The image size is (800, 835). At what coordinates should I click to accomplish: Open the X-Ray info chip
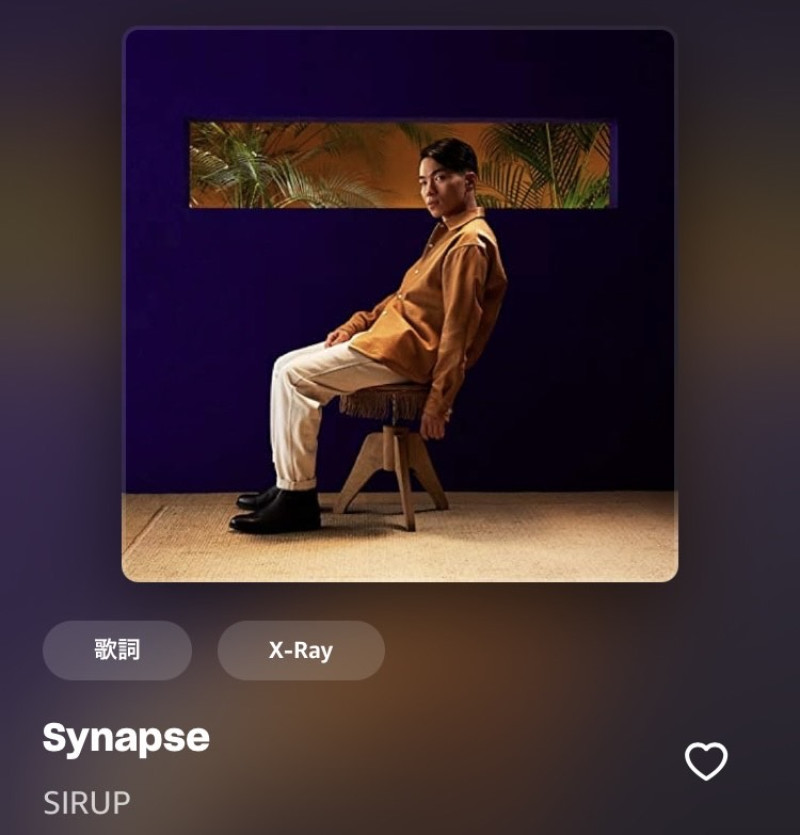click(301, 651)
